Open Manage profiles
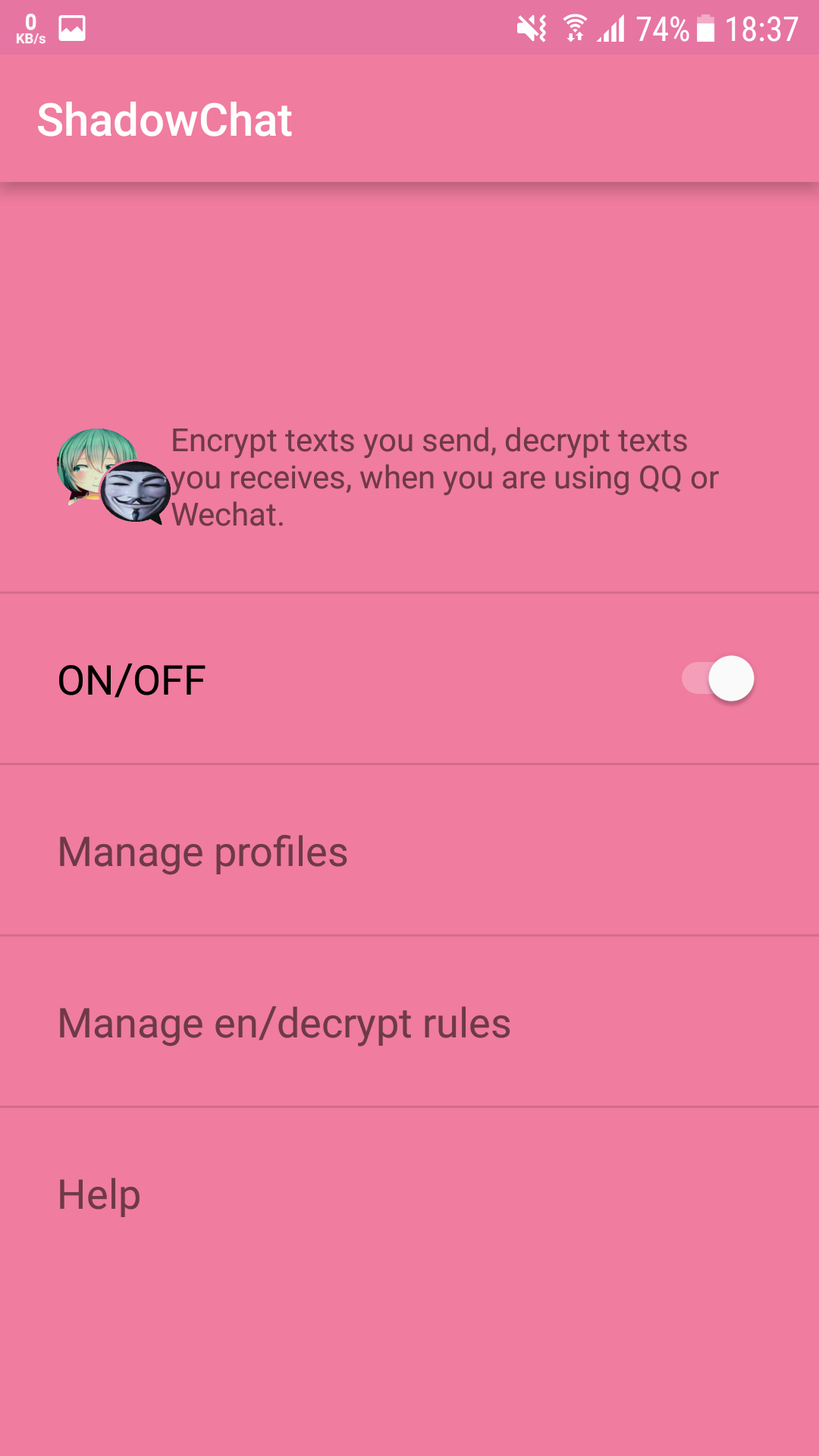Screen dimensions: 819x1456 click(203, 852)
